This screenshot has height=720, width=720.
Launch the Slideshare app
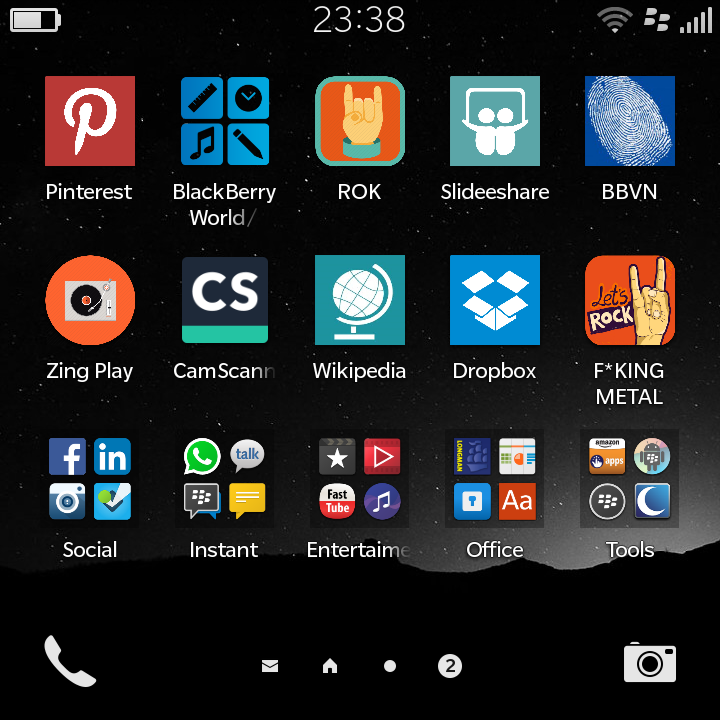(x=495, y=121)
